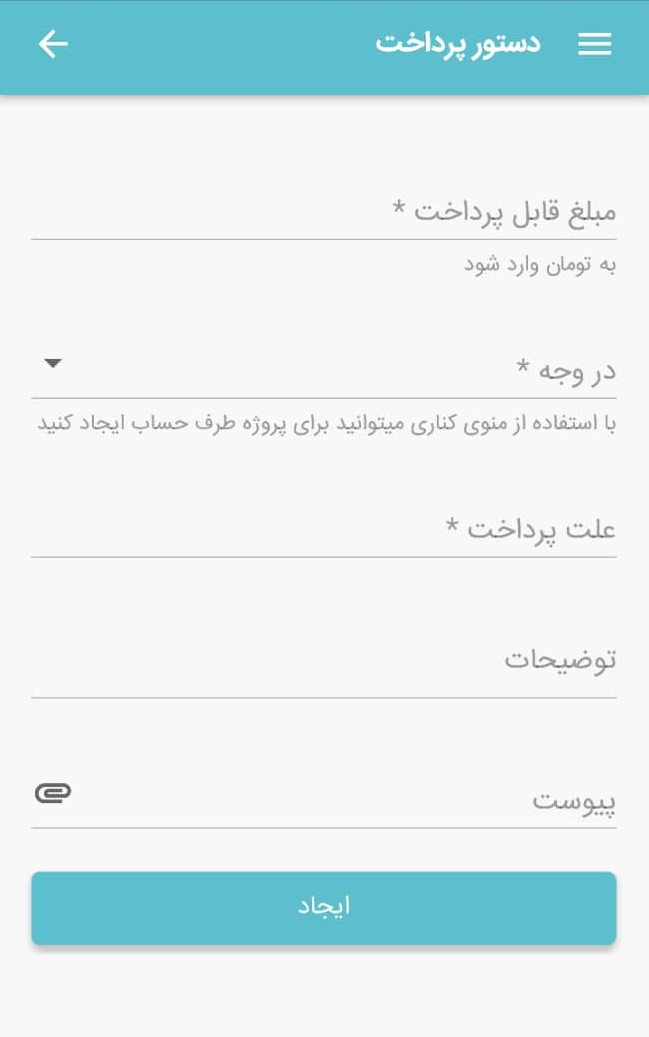Open the hamburger side menu
649x1037 pixels.
(594, 44)
